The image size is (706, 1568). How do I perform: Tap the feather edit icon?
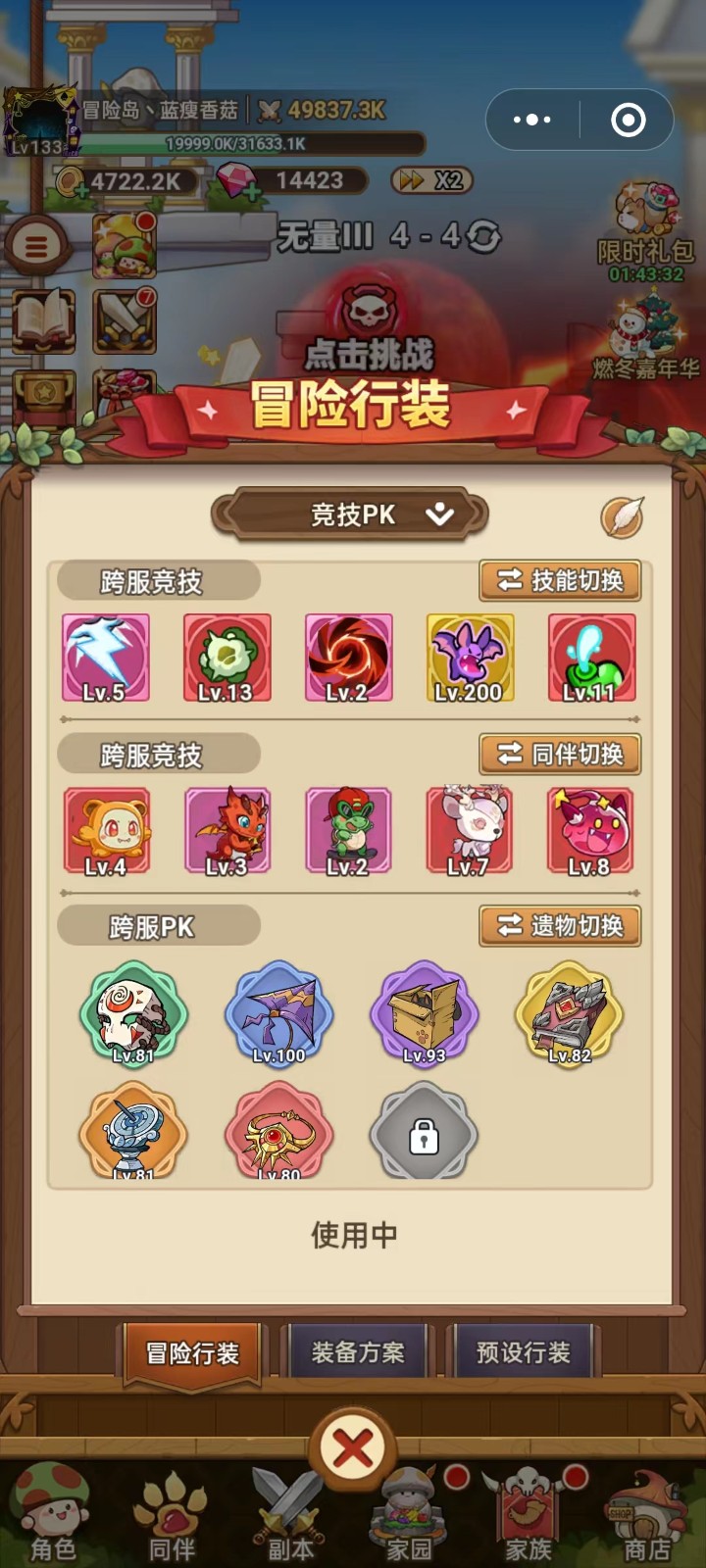pos(622,516)
